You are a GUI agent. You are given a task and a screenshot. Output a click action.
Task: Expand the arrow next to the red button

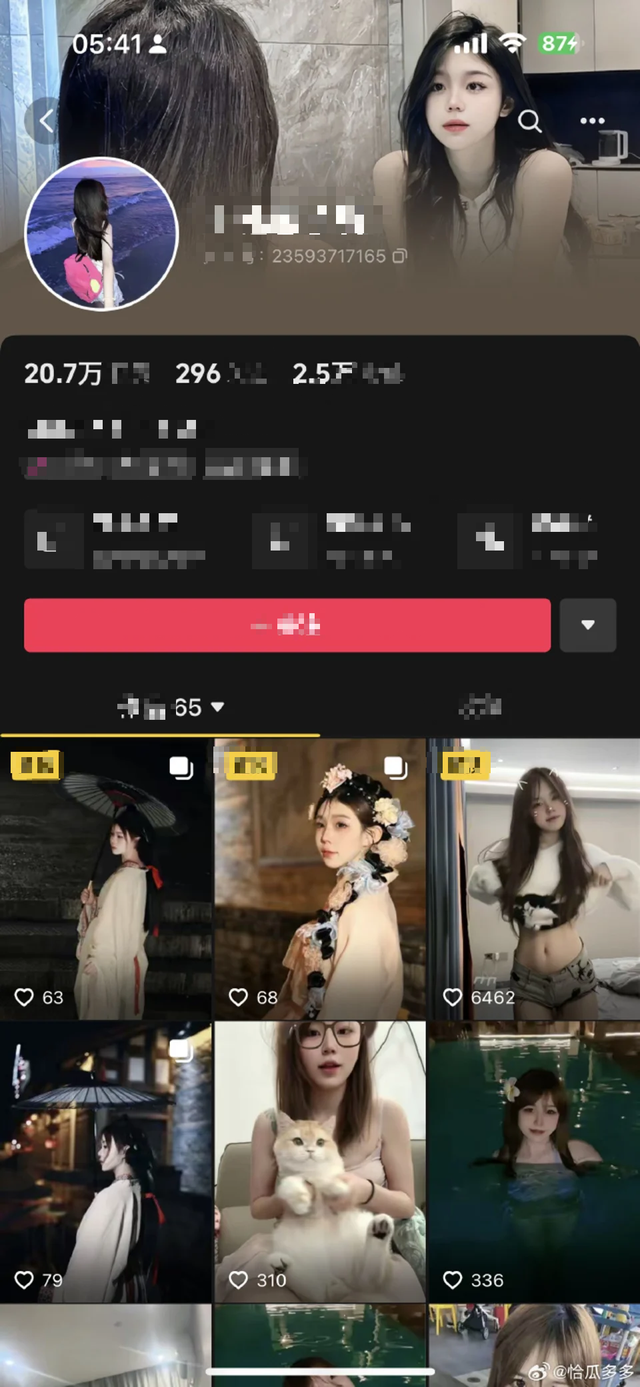click(588, 625)
